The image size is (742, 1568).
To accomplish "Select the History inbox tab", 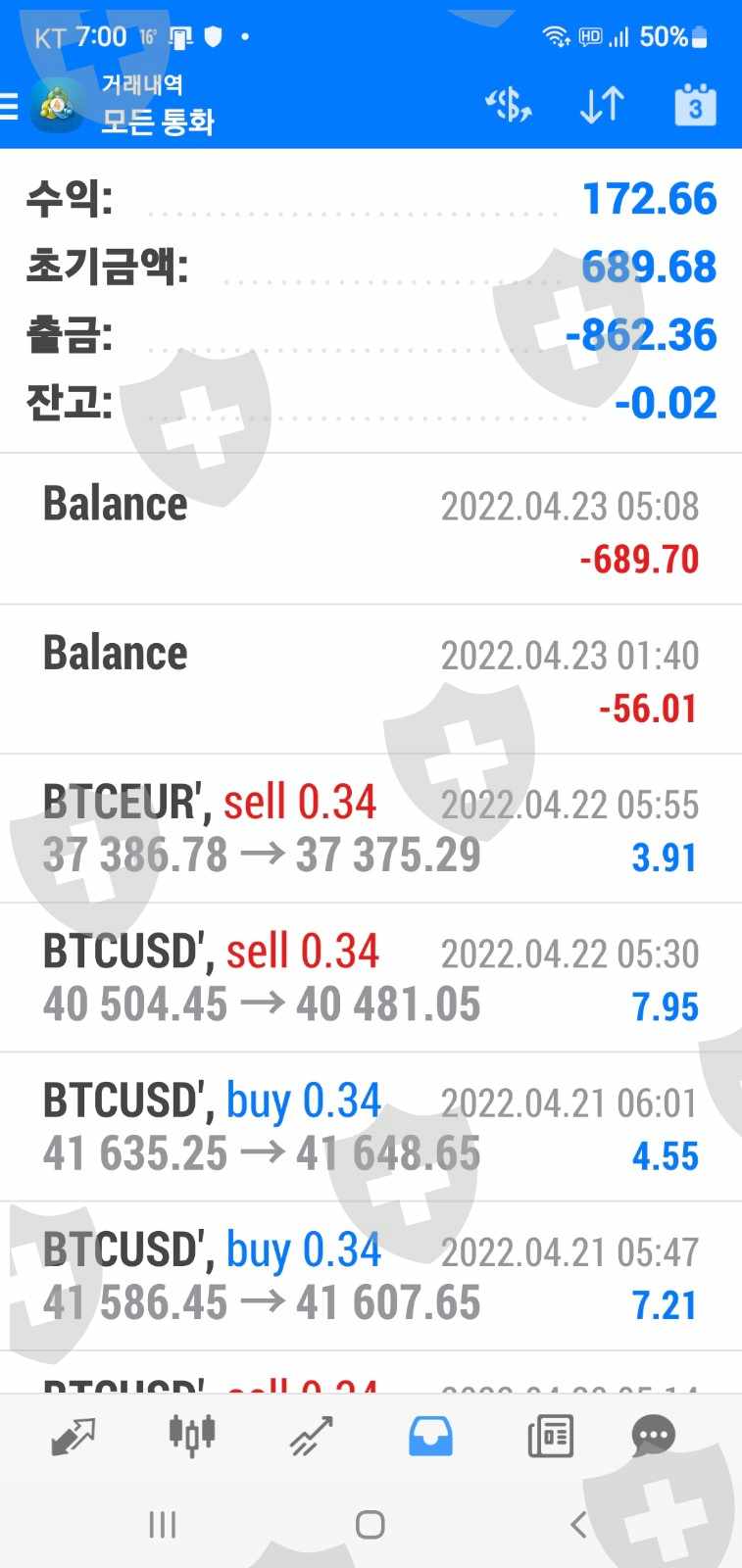I will click(x=430, y=1437).
